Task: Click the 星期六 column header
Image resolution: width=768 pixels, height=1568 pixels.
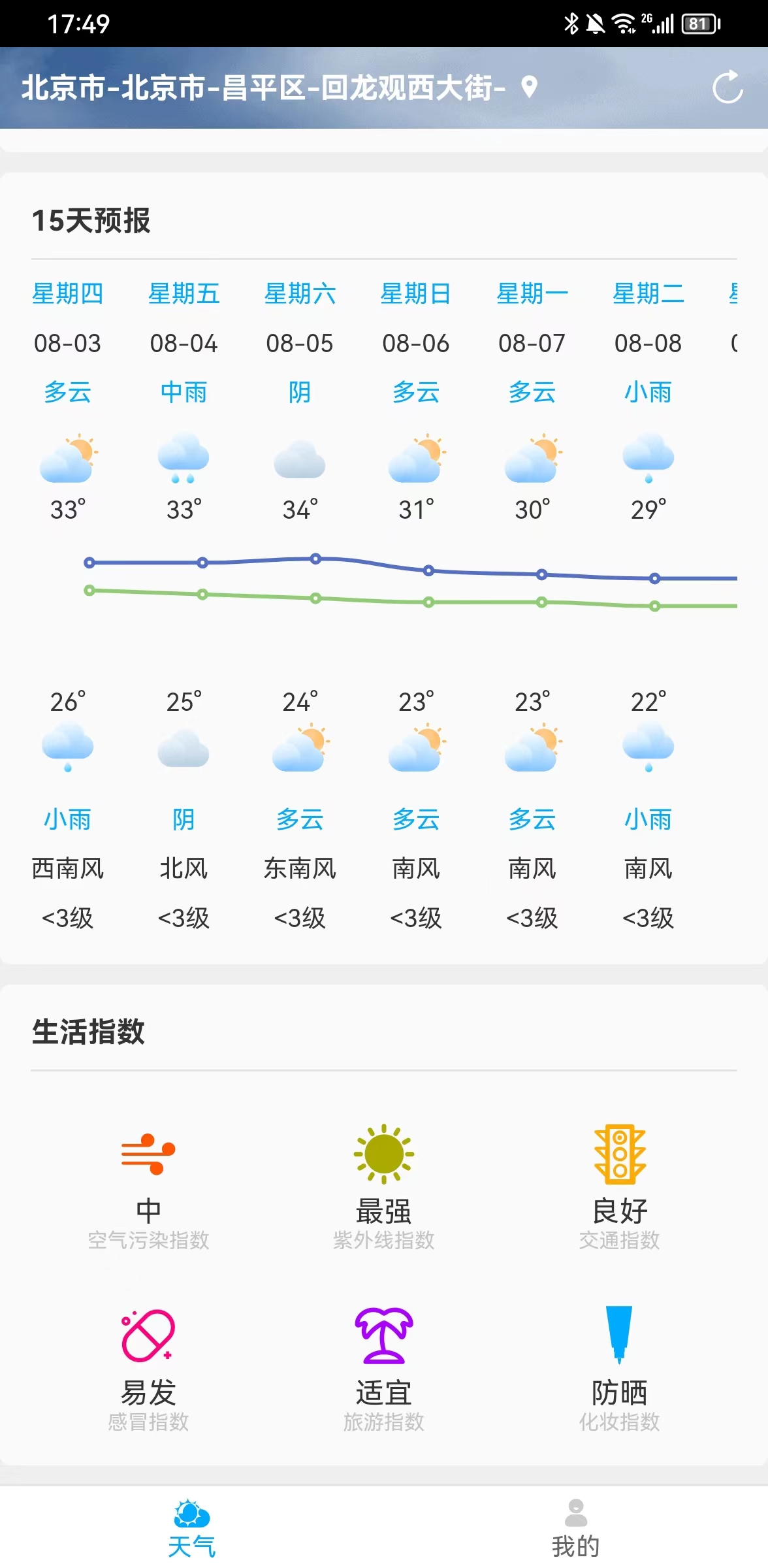Action: [300, 294]
